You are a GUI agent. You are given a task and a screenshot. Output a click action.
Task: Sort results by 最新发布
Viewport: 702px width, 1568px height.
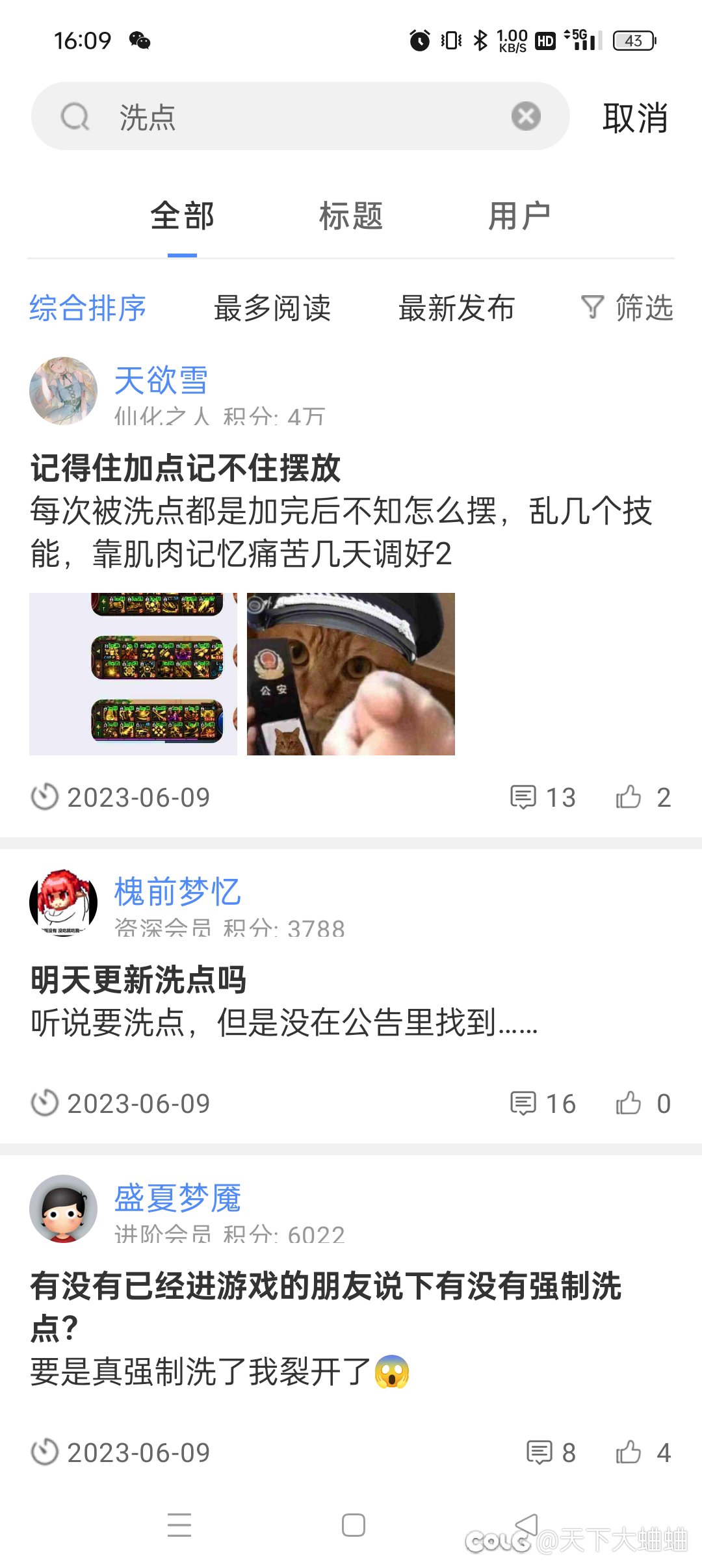(x=456, y=308)
